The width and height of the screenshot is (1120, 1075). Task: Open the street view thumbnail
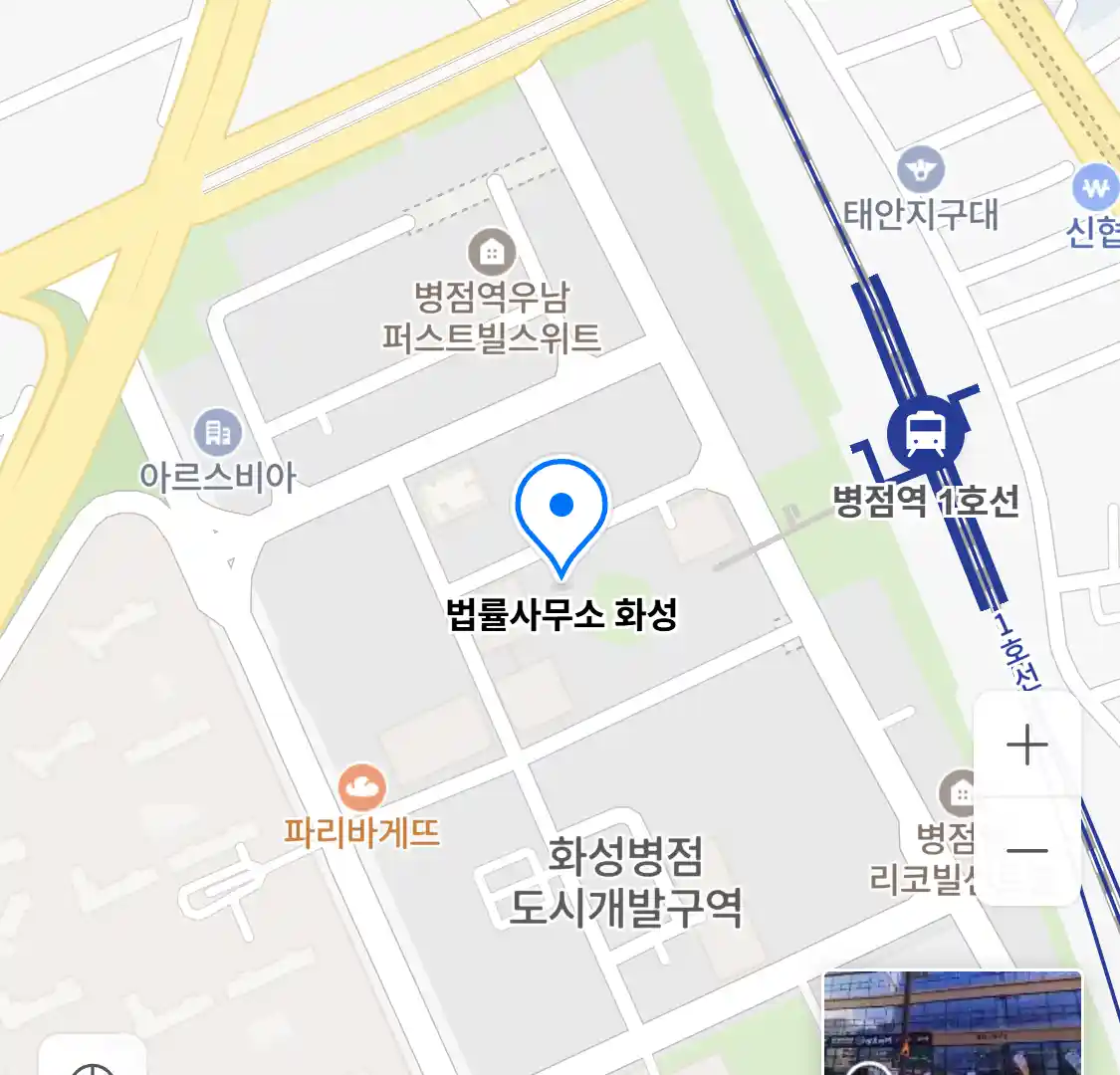(x=952, y=1023)
